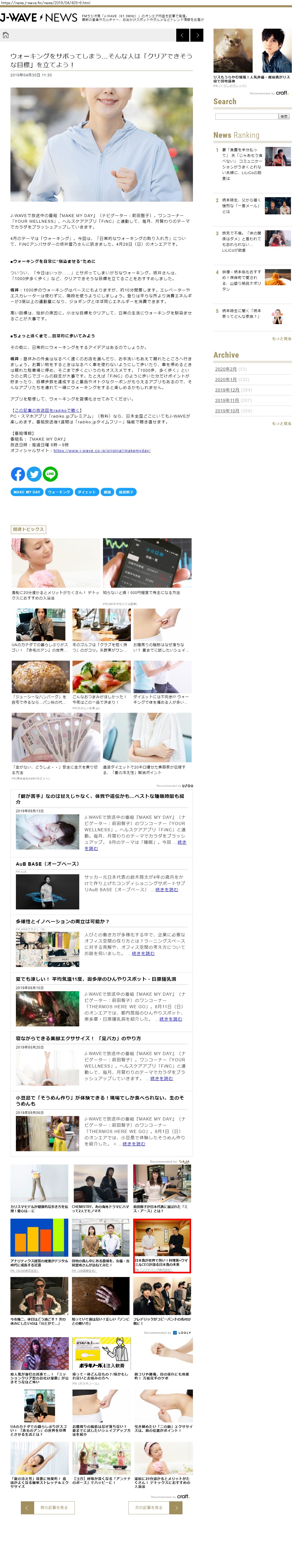
Task: Select the MAKE MY DAY tag
Action: (27, 492)
